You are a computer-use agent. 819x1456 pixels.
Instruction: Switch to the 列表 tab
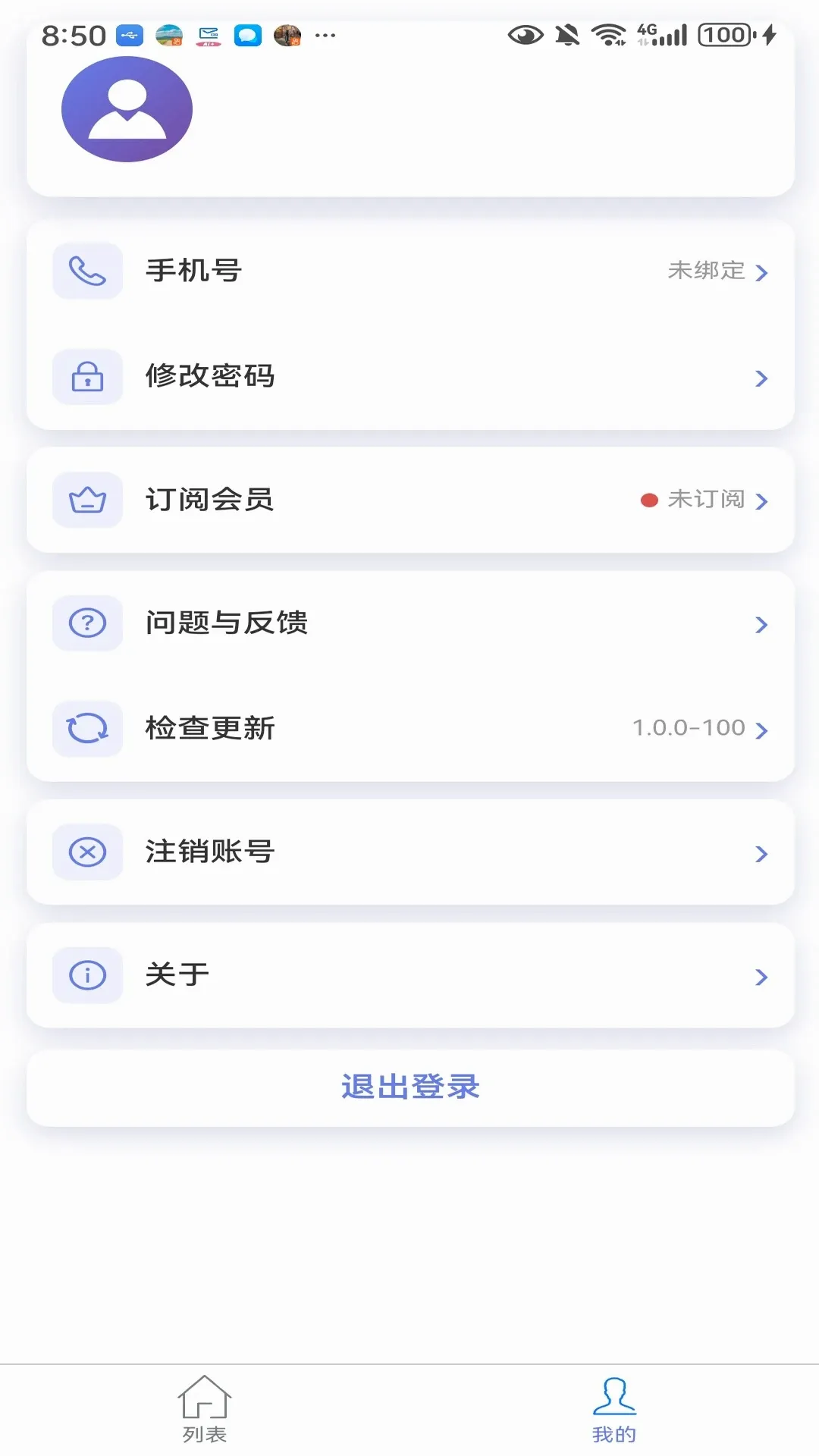point(205,1409)
